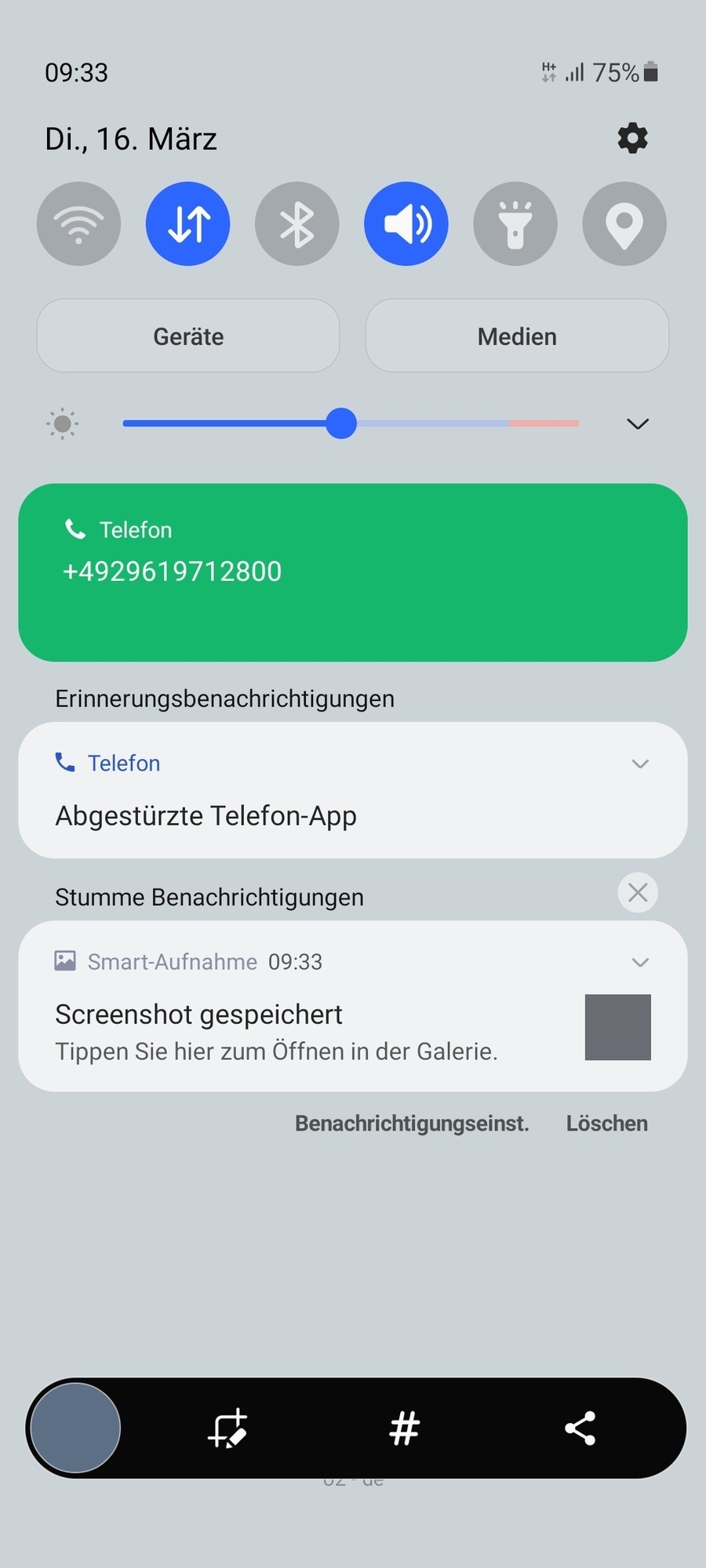The width and height of the screenshot is (706, 1568).
Task: Expand the Smart-Aufnahme notification chevron
Action: coord(640,963)
